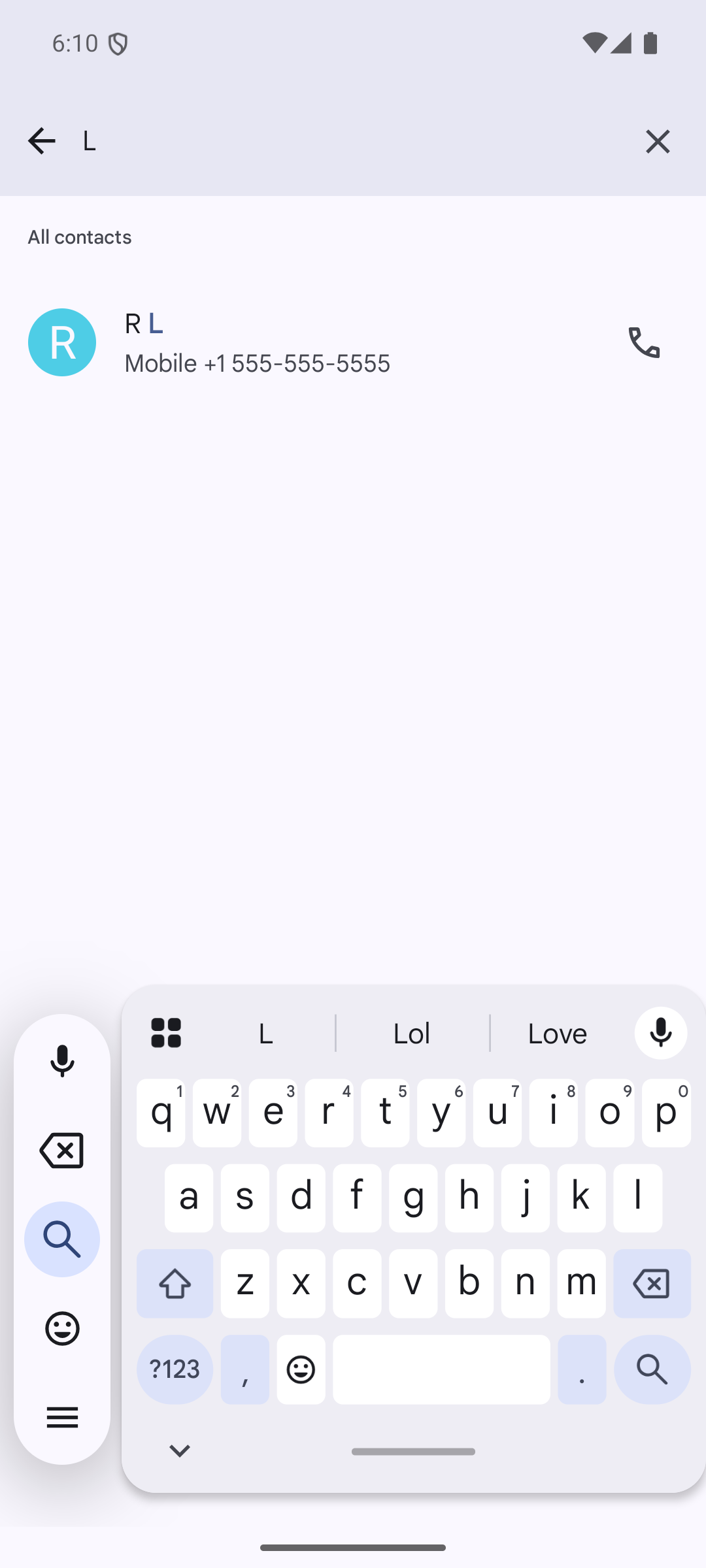Tap the keyboard backspace key
706x1568 pixels.
tap(652, 1284)
